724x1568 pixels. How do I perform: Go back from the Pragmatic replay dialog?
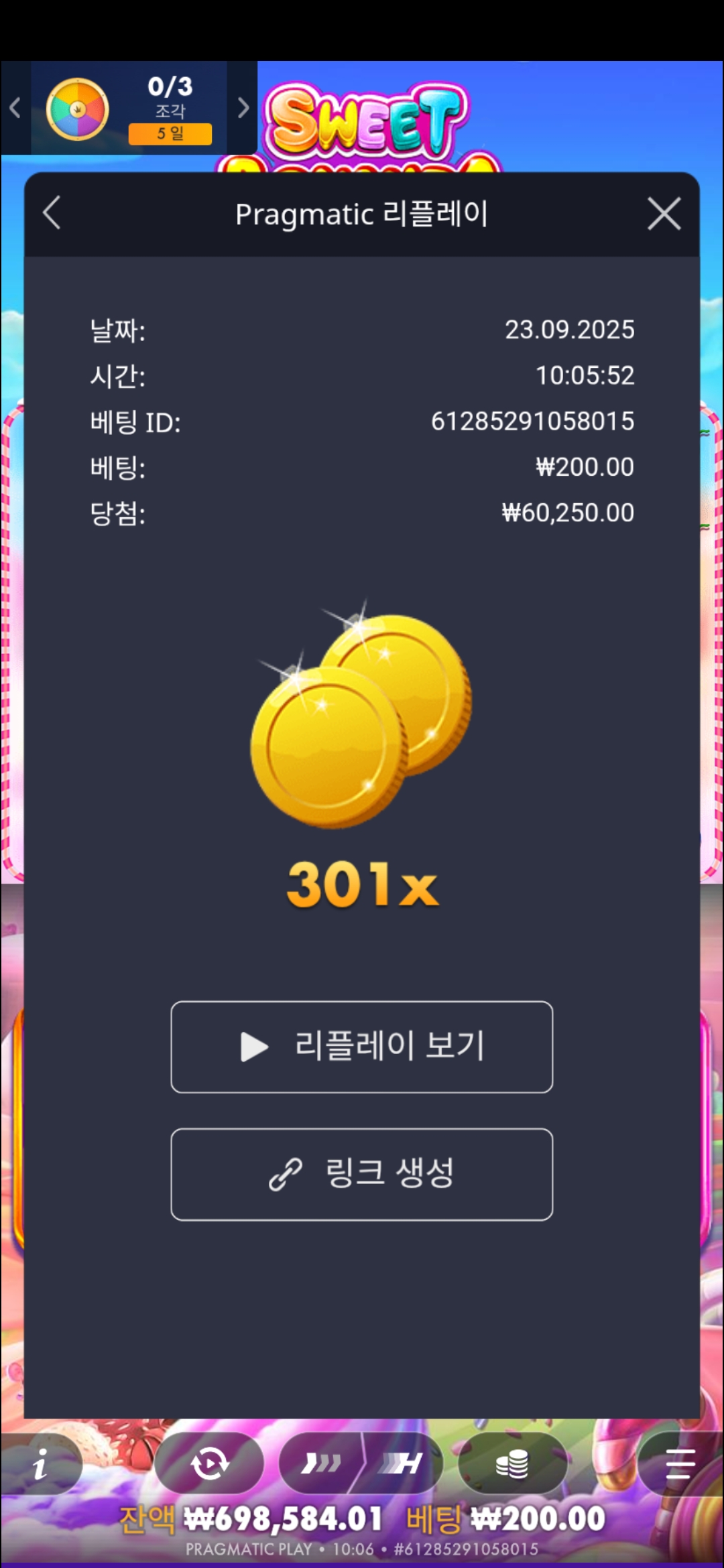(x=52, y=214)
